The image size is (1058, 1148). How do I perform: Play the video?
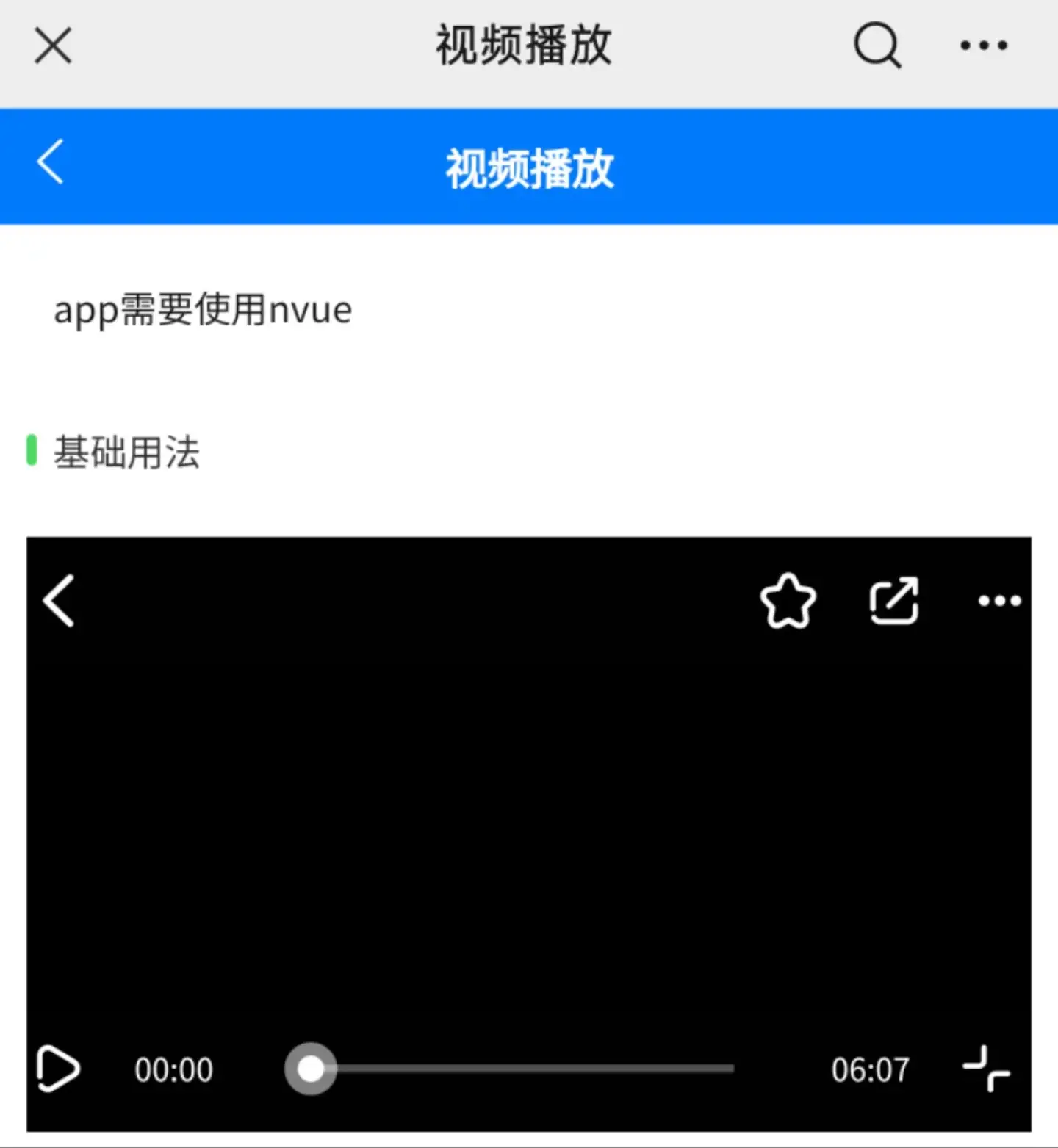pos(57,1069)
